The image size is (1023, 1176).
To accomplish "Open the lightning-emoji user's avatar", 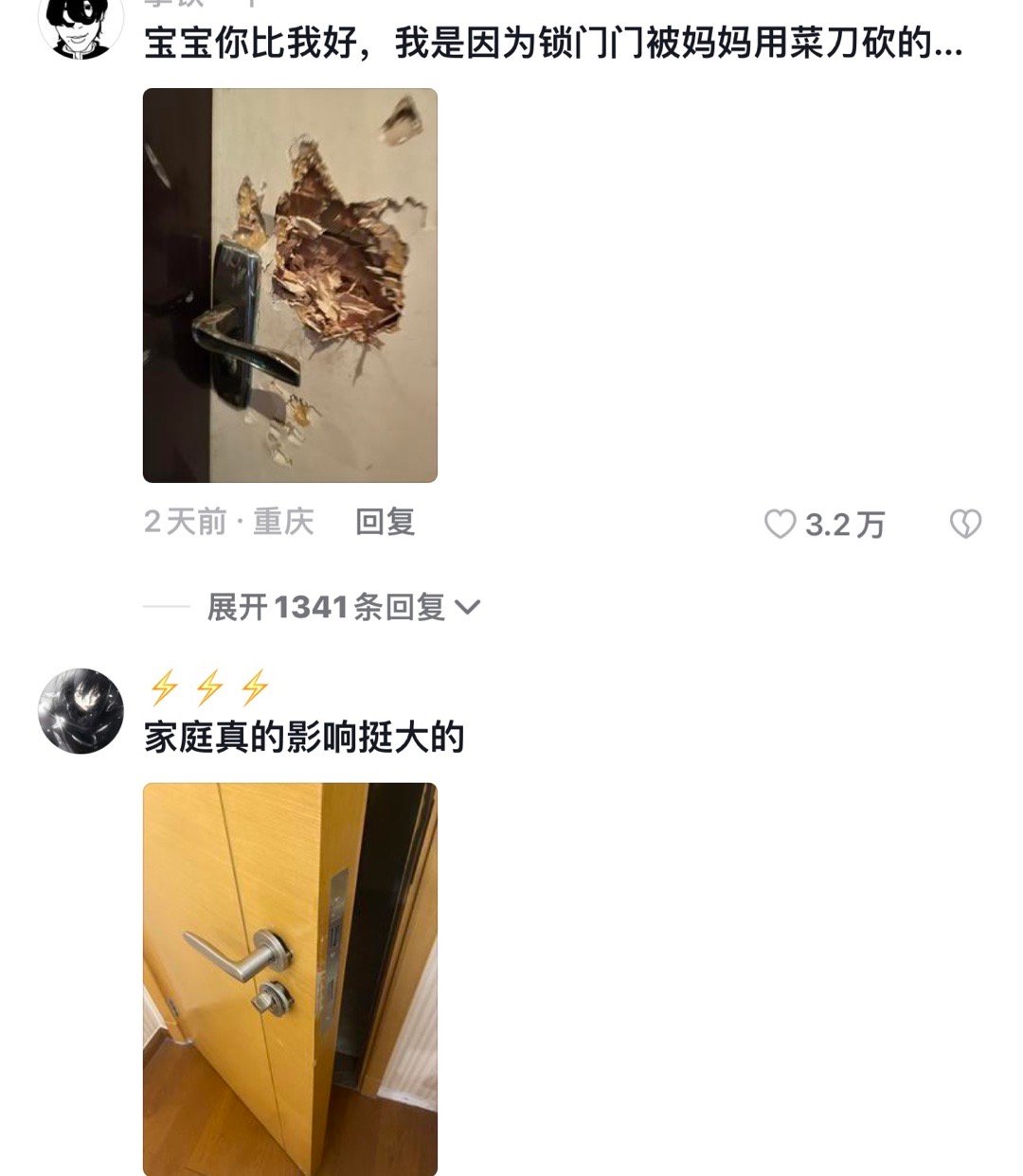I will click(81, 711).
